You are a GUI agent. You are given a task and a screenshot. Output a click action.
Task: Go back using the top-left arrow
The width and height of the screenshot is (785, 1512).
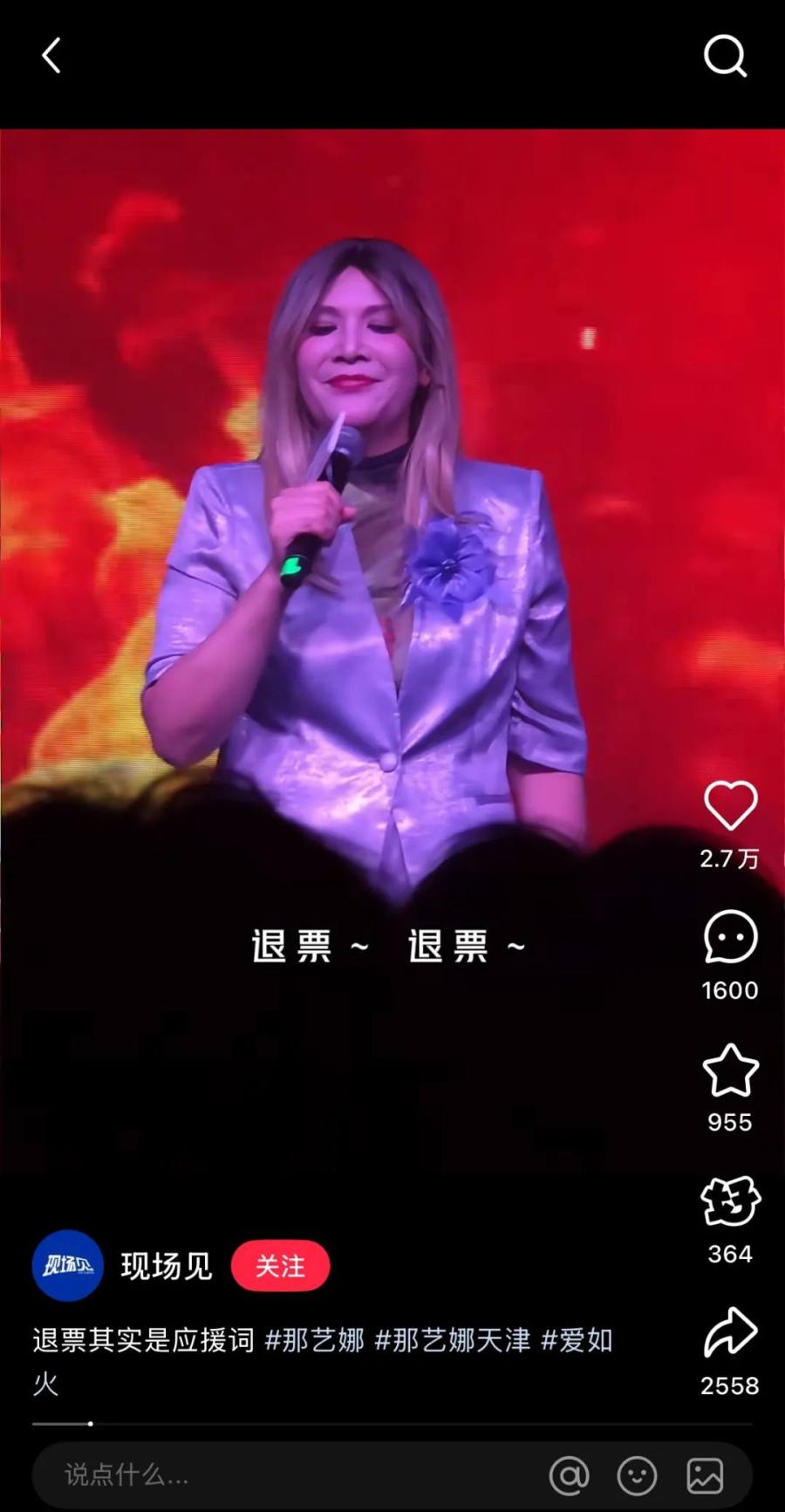pyautogui.click(x=51, y=56)
